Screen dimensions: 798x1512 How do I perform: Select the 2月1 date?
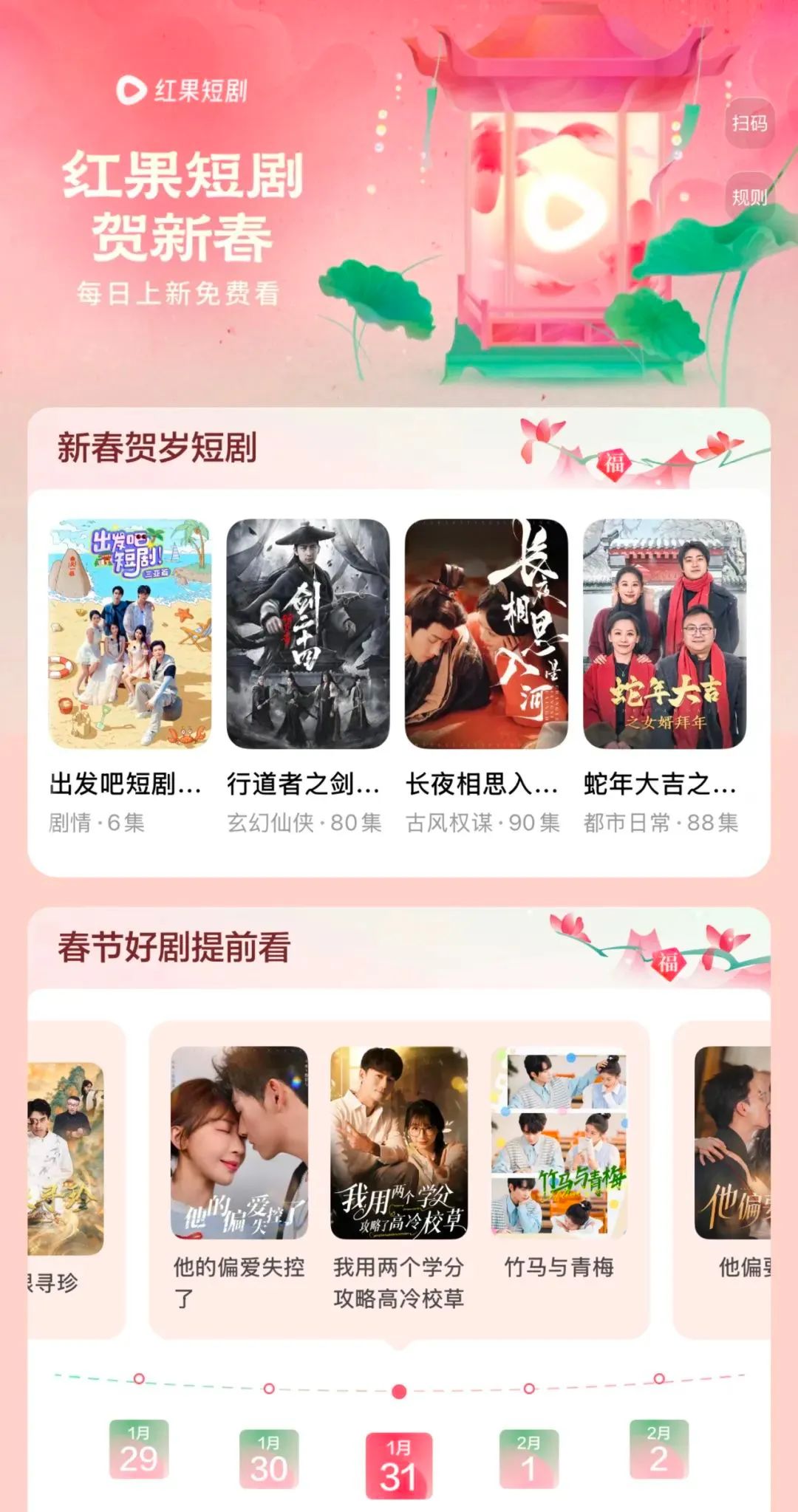(529, 1459)
